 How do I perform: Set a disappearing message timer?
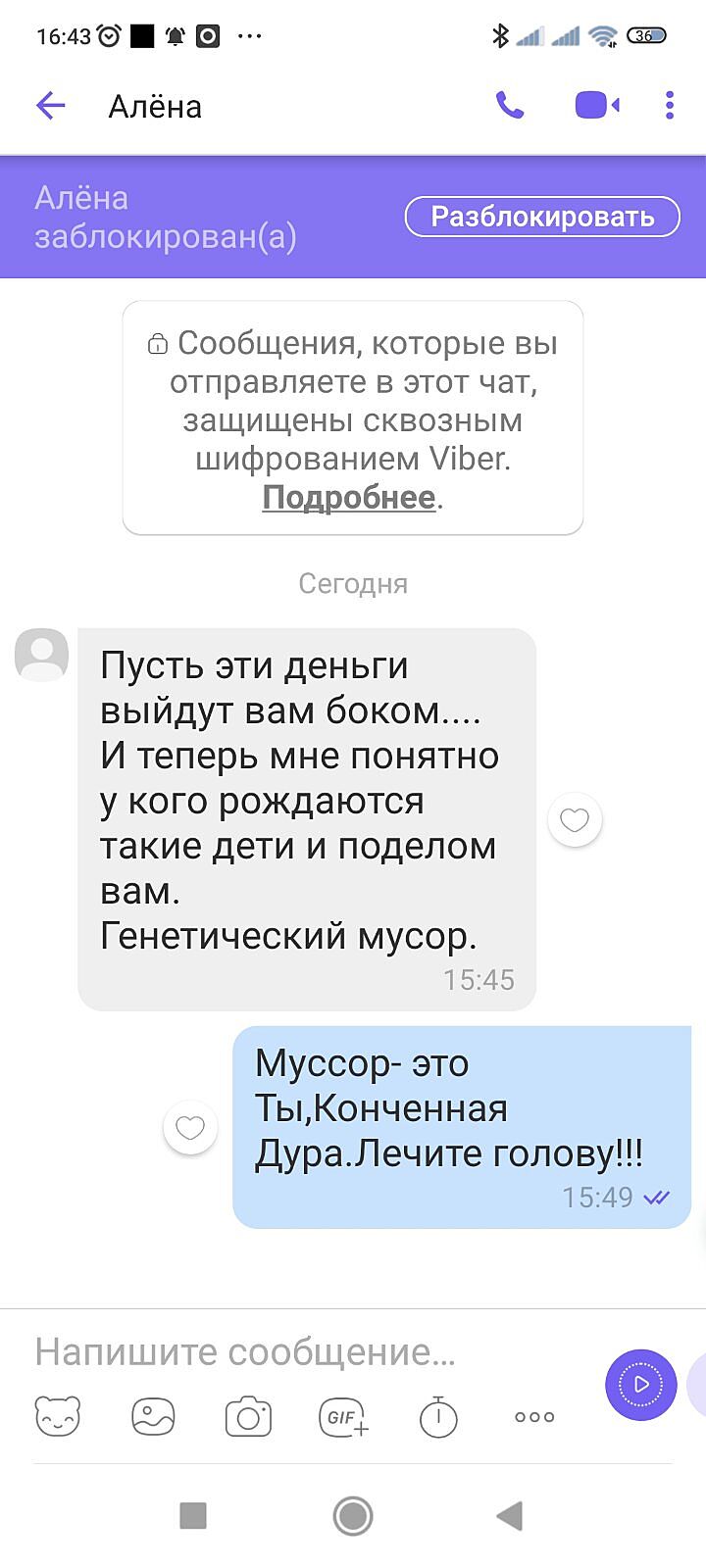click(438, 1417)
